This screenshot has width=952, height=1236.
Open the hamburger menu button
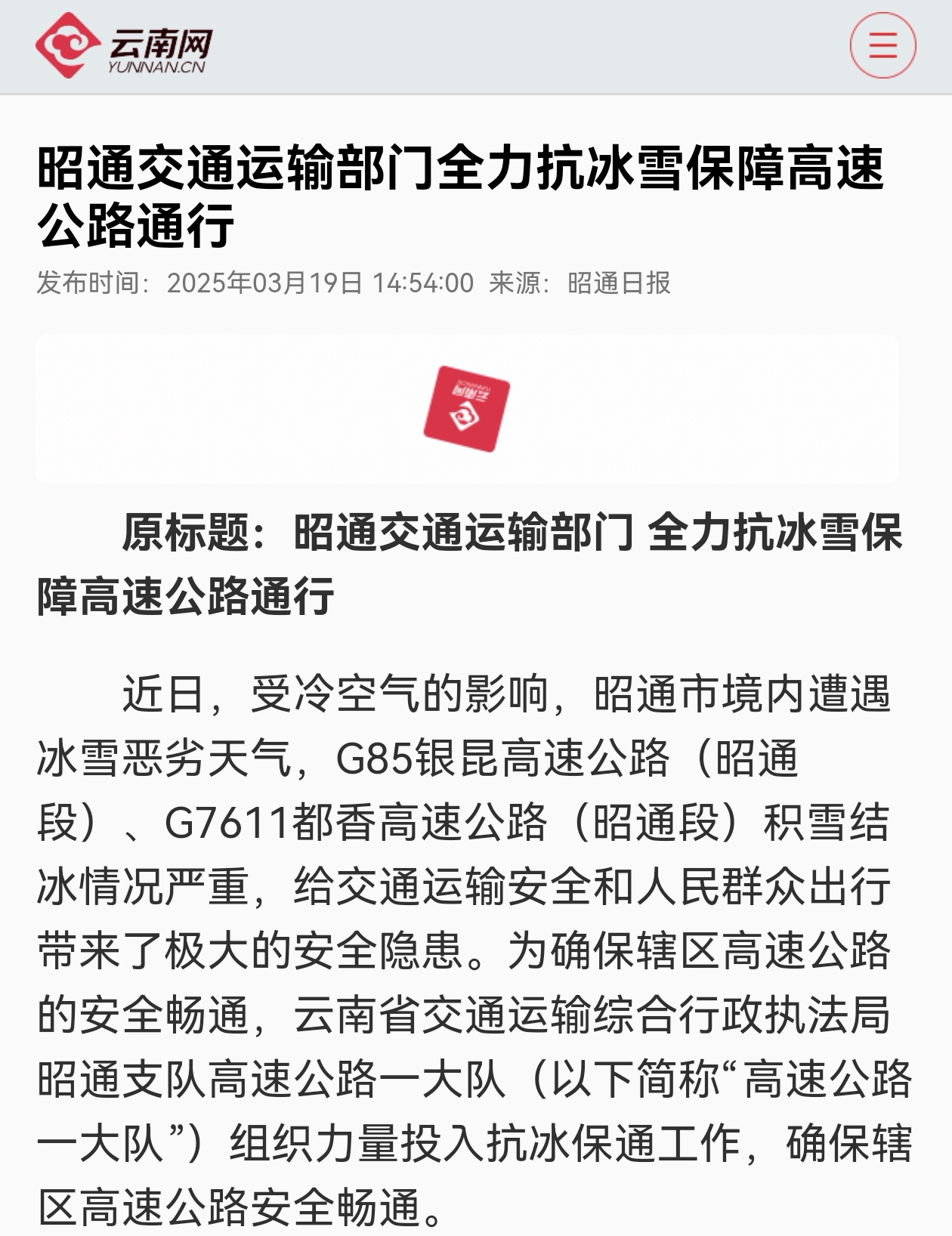point(882,45)
